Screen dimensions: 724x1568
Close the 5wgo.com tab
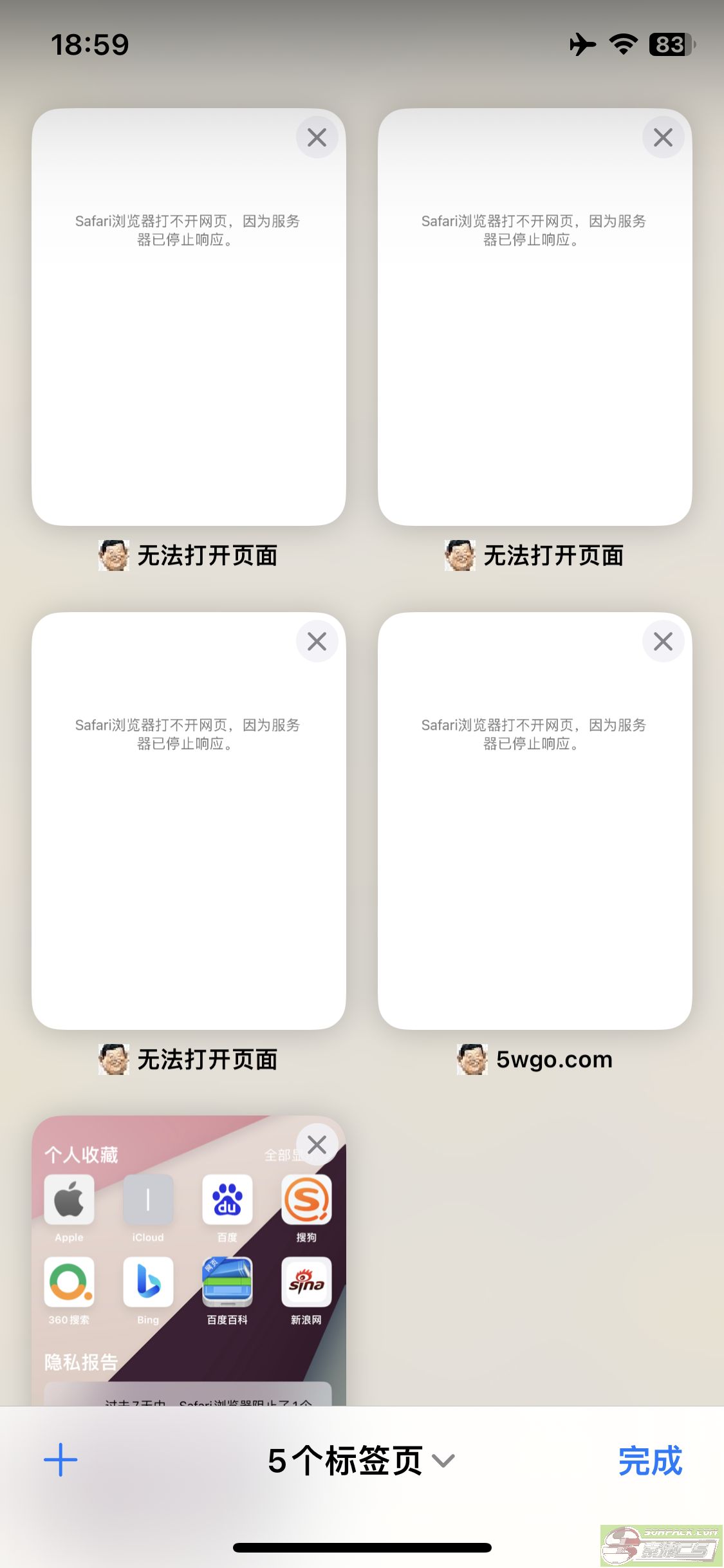tap(663, 641)
